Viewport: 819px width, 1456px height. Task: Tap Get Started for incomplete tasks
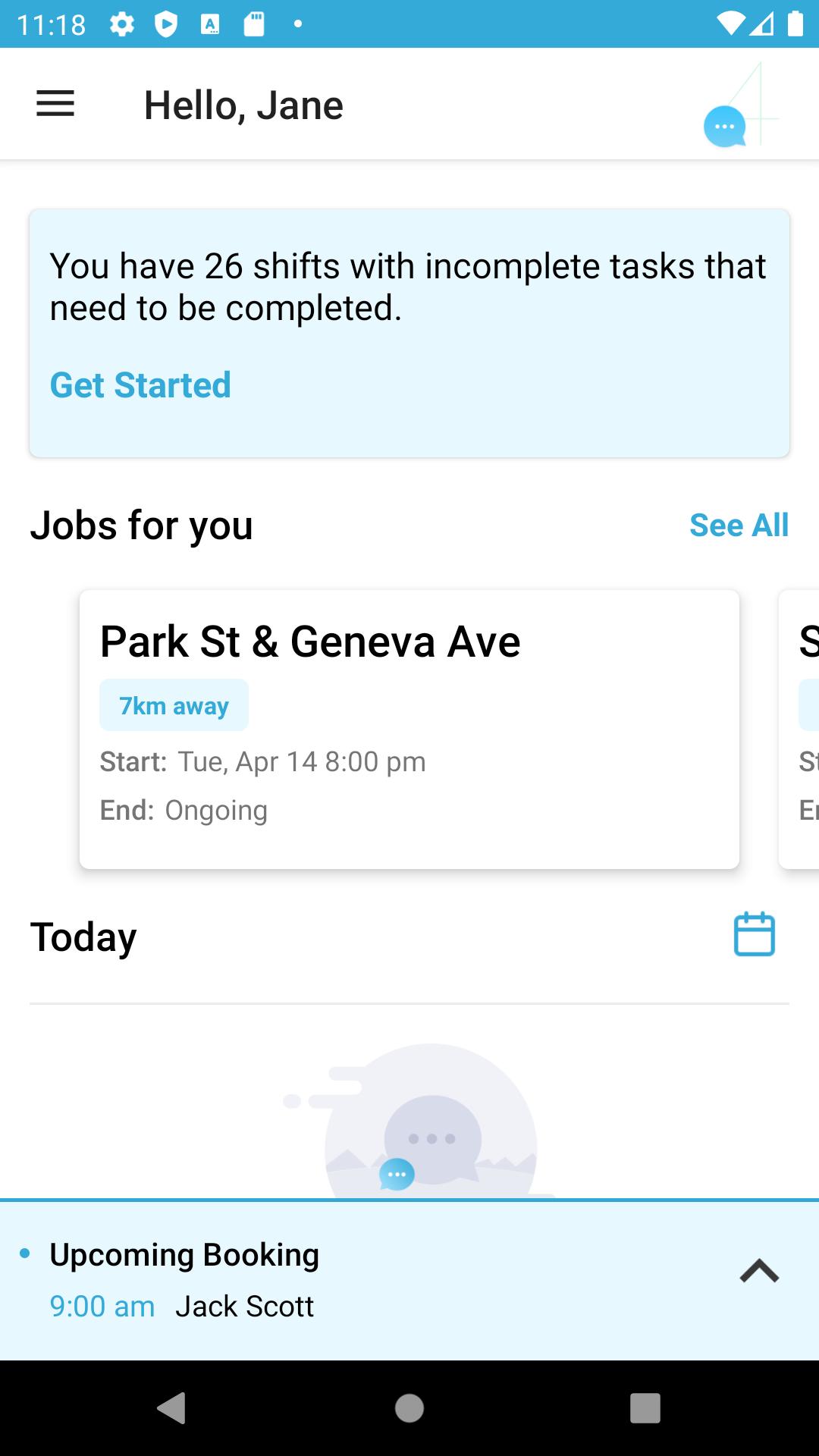(x=140, y=385)
